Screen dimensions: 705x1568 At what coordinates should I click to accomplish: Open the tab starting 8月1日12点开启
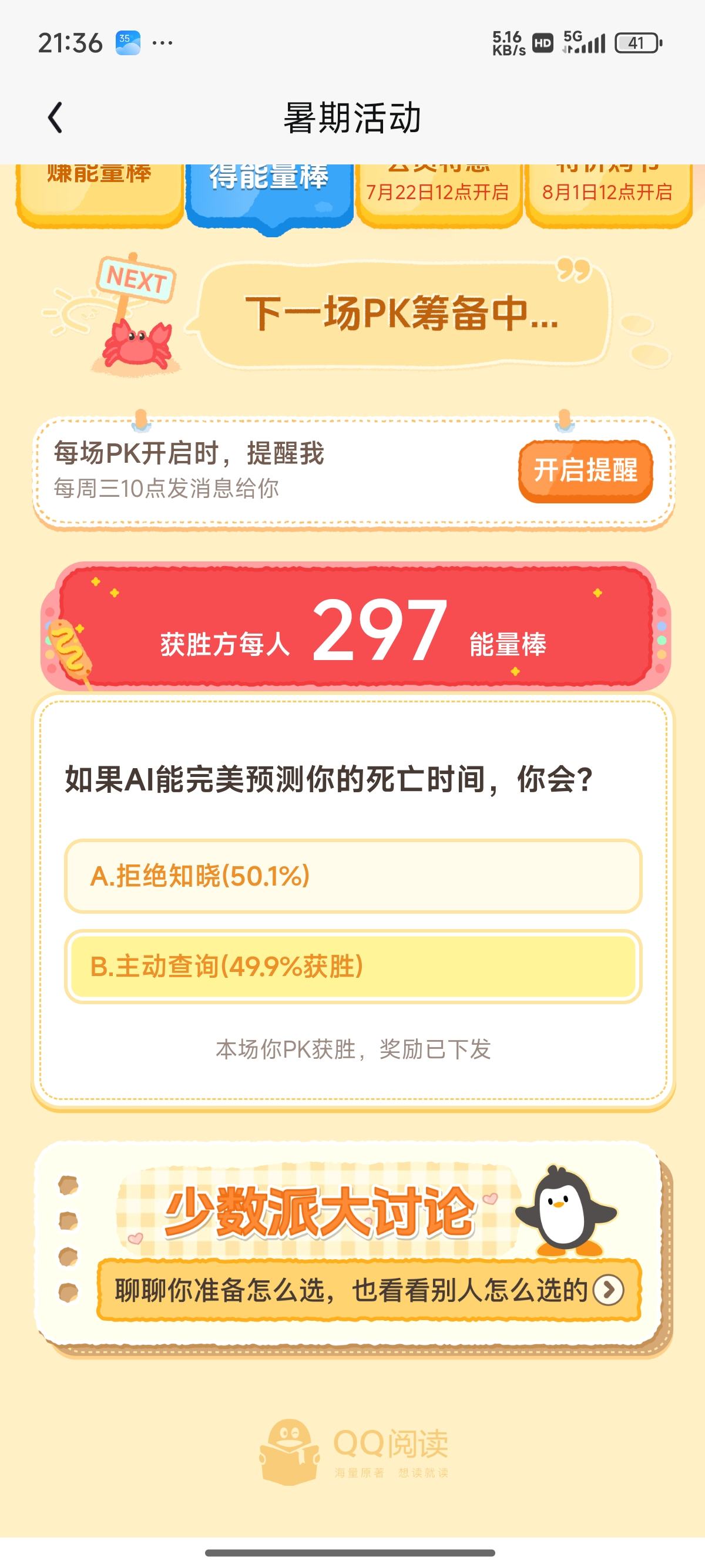pos(607,194)
